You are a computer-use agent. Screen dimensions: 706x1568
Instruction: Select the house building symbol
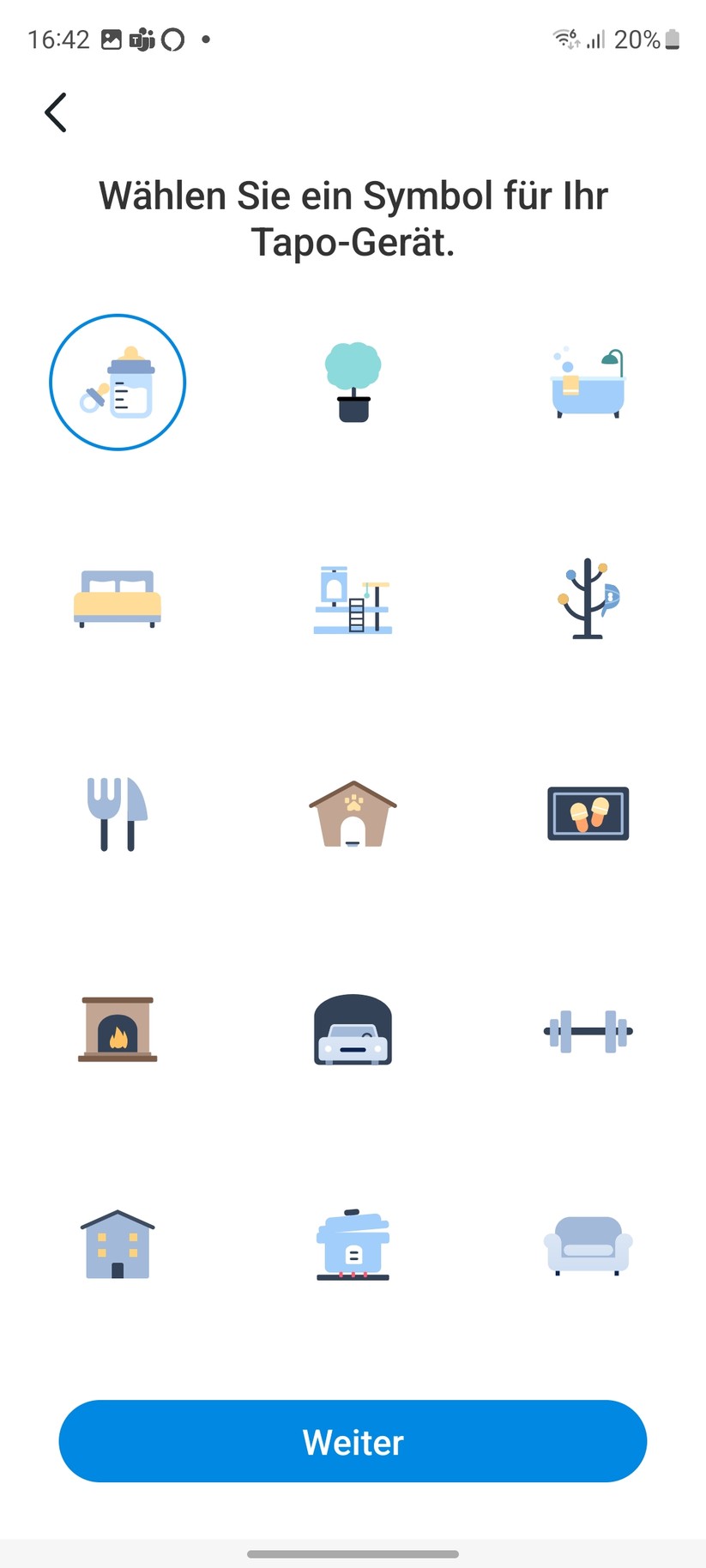[118, 1245]
